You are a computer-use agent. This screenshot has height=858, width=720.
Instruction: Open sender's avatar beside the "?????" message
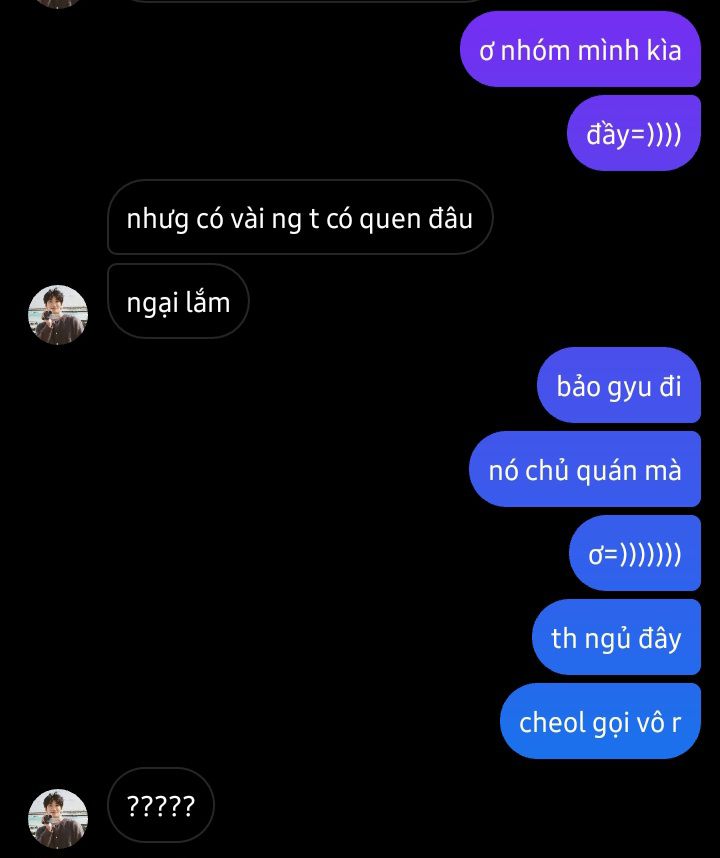point(58,819)
